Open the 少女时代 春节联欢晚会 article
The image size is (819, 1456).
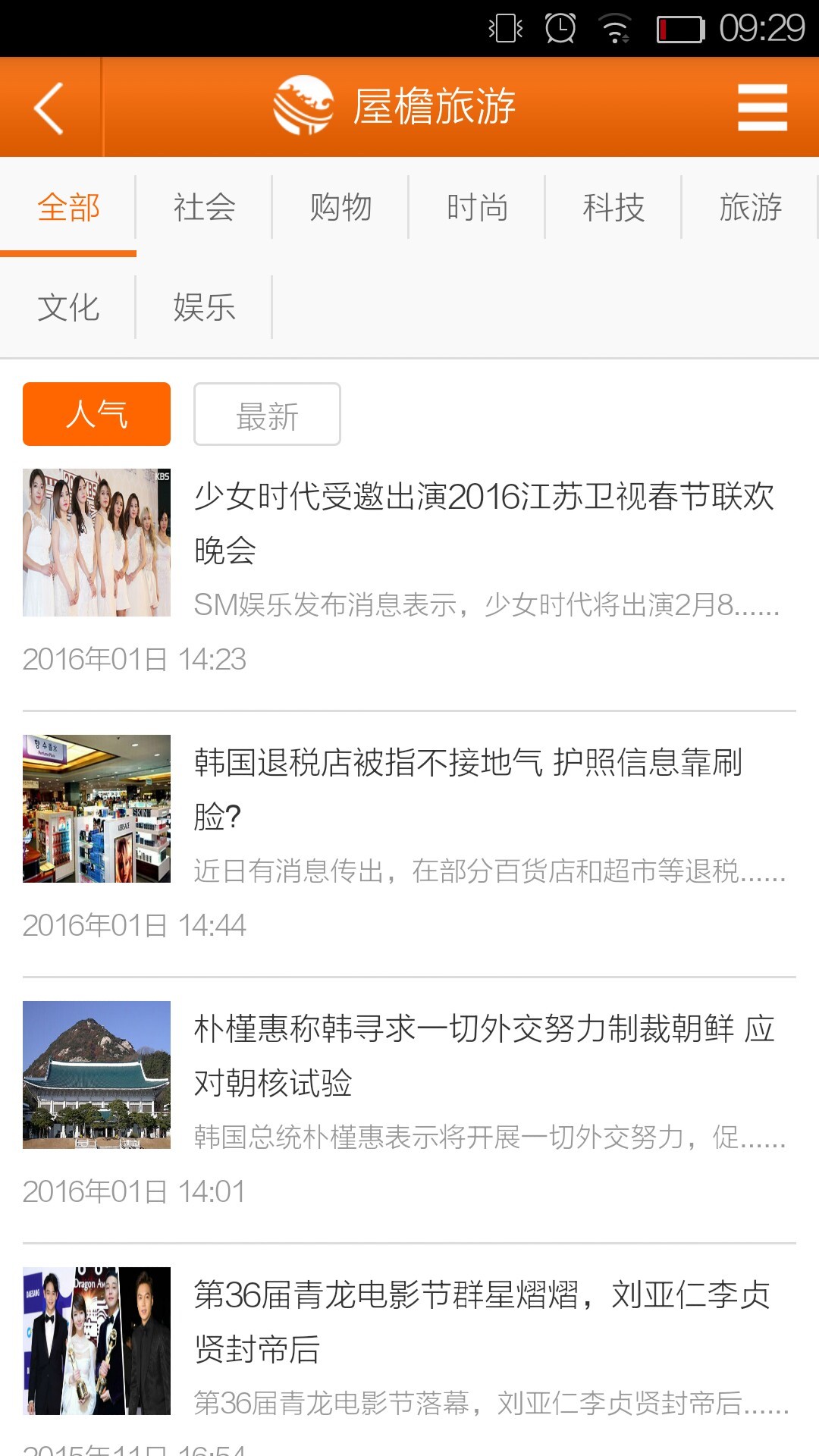(x=484, y=523)
